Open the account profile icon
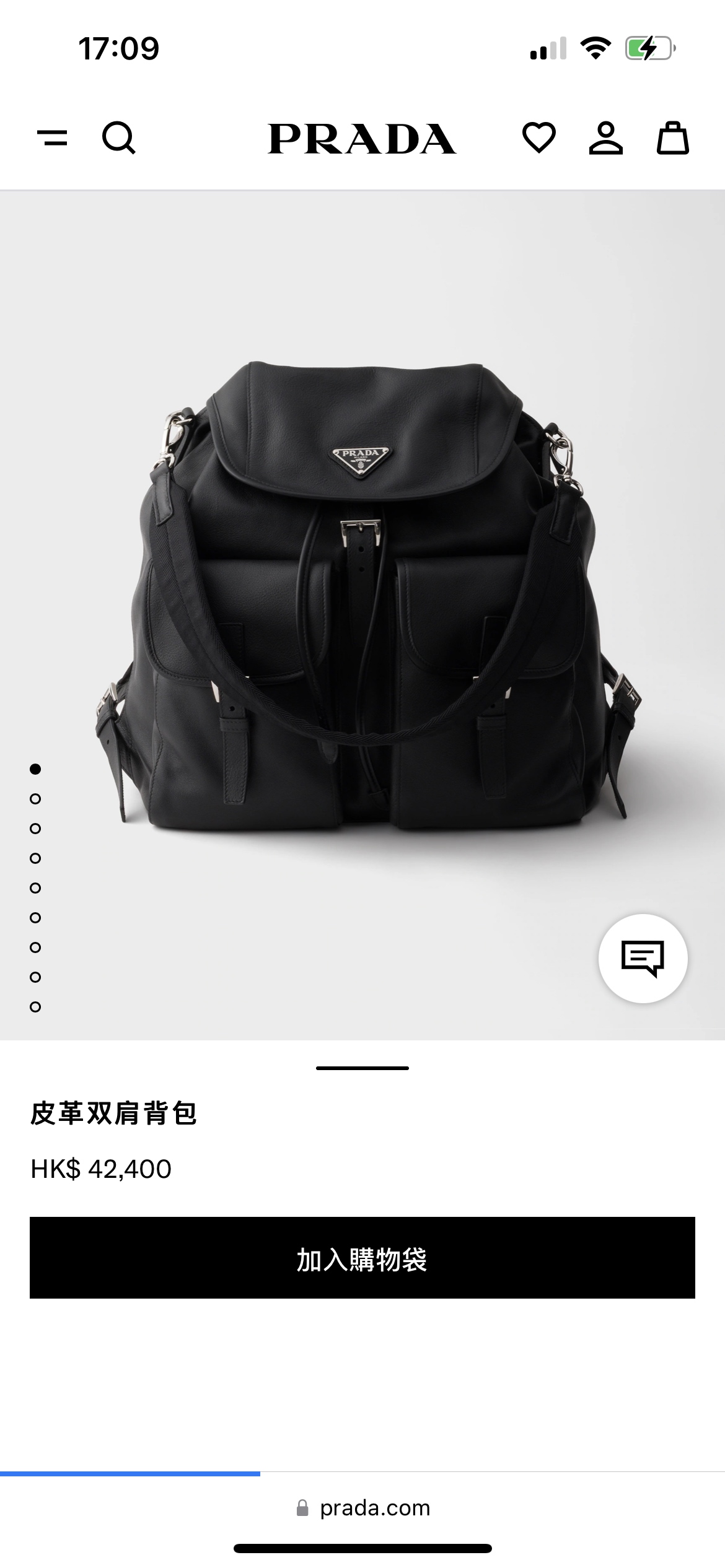 click(605, 137)
